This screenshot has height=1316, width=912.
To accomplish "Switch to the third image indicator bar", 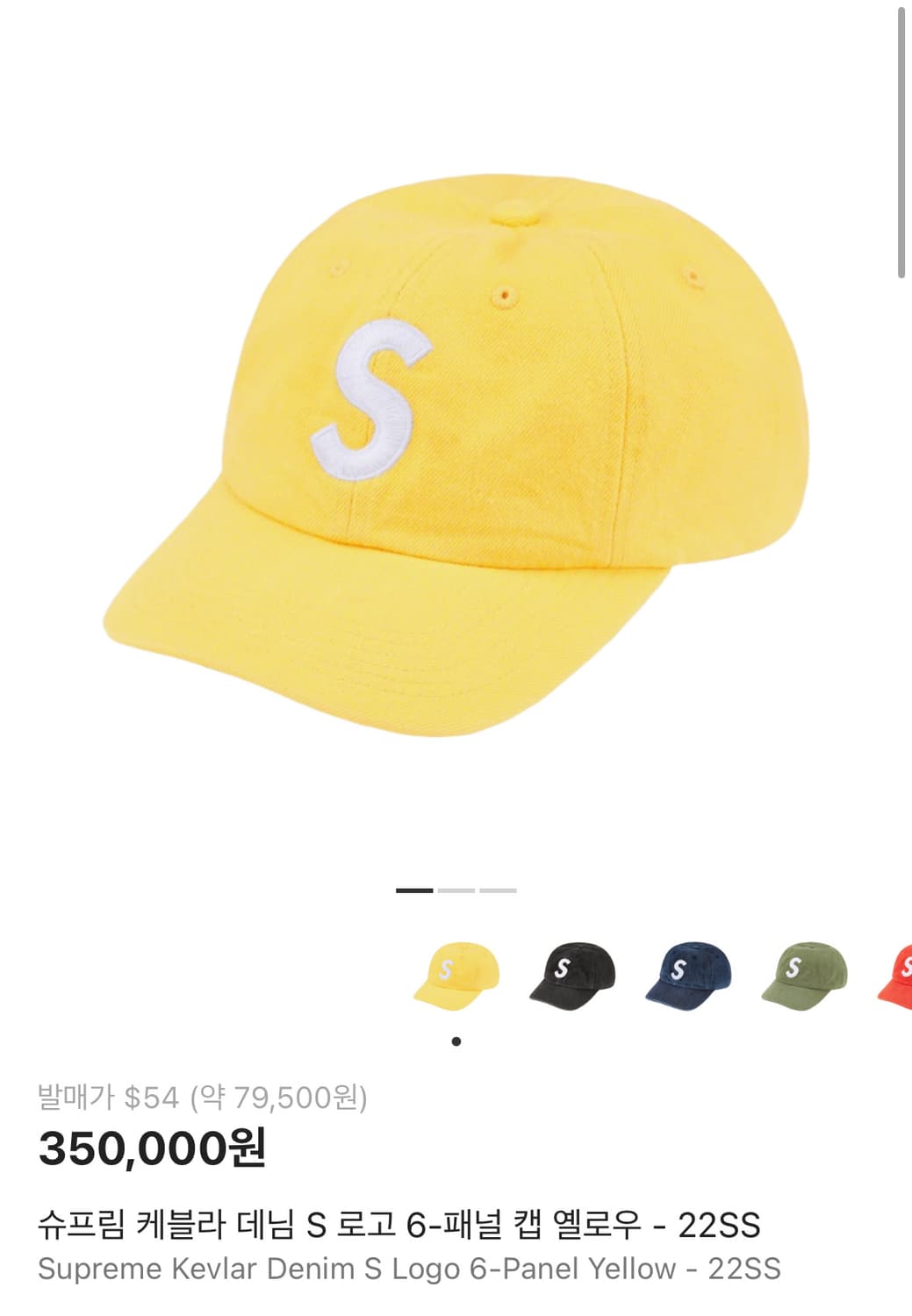I will click(497, 890).
